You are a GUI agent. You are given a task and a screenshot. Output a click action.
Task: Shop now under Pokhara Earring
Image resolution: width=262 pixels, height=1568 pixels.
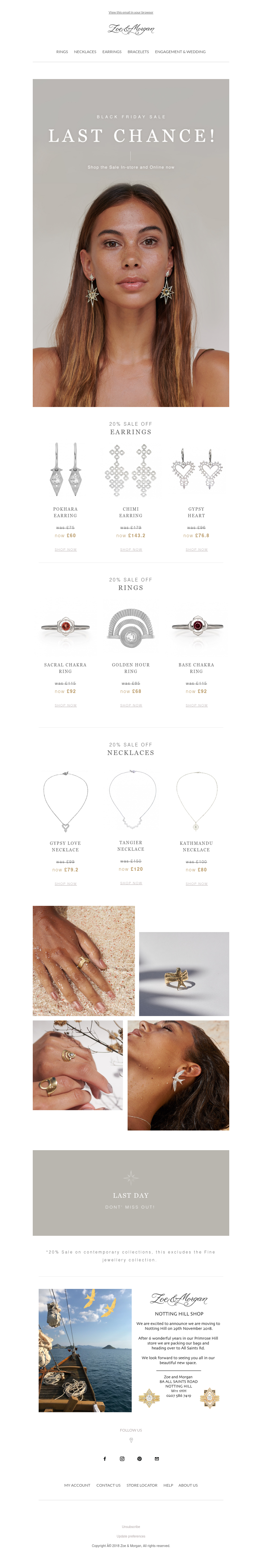[65, 550]
